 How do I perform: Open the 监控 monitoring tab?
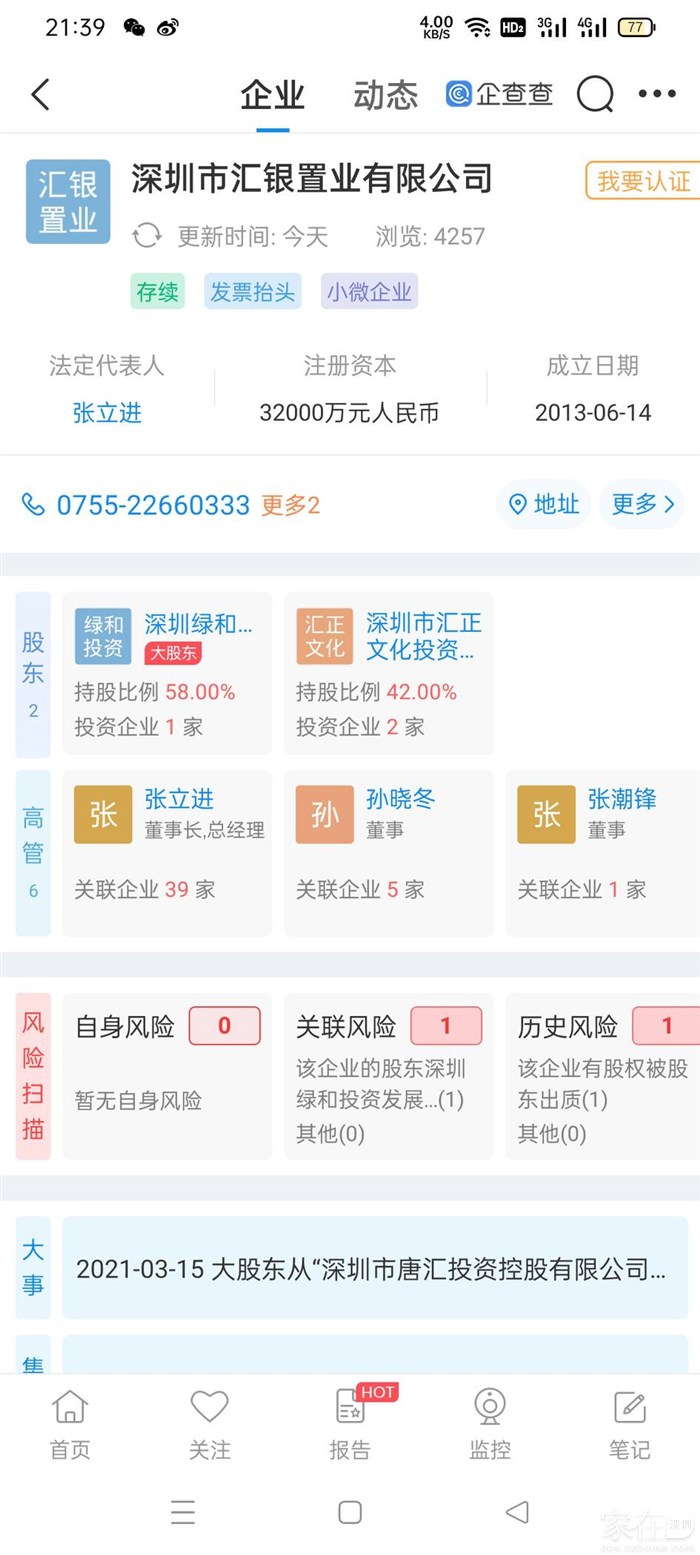click(x=490, y=1424)
